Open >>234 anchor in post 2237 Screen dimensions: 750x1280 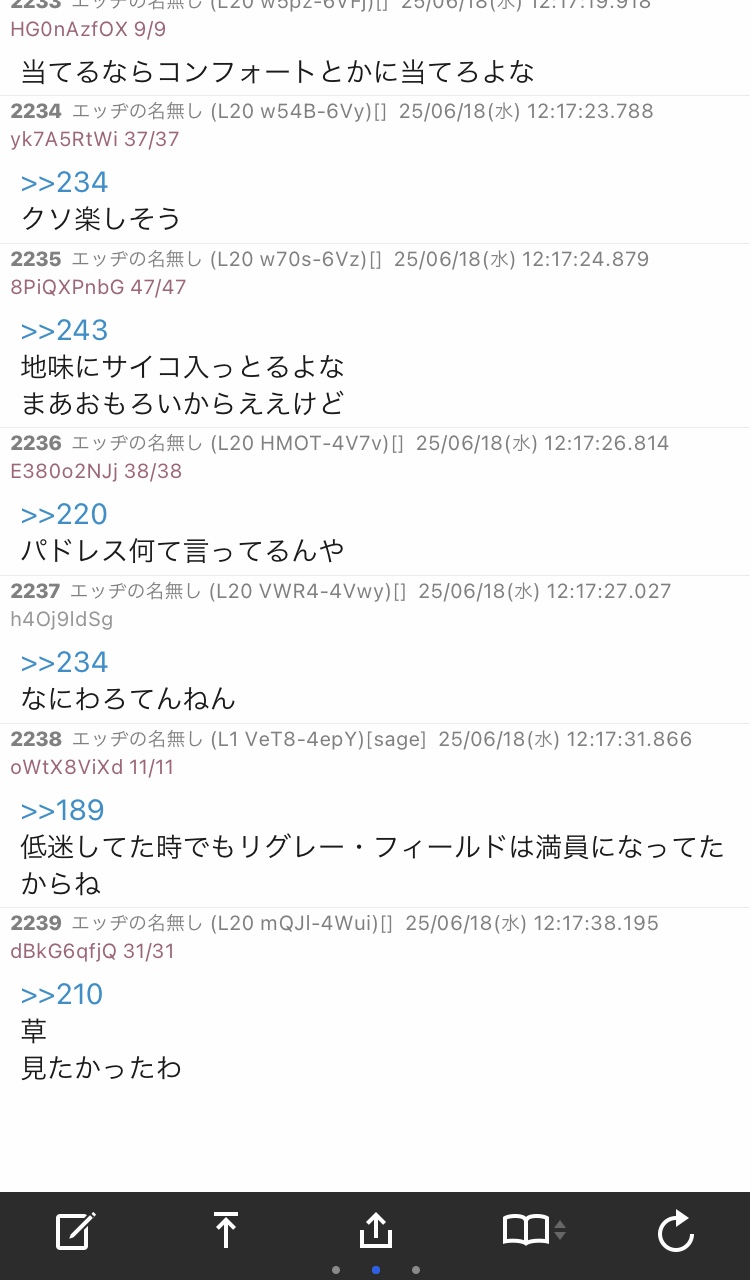pyautogui.click(x=64, y=662)
